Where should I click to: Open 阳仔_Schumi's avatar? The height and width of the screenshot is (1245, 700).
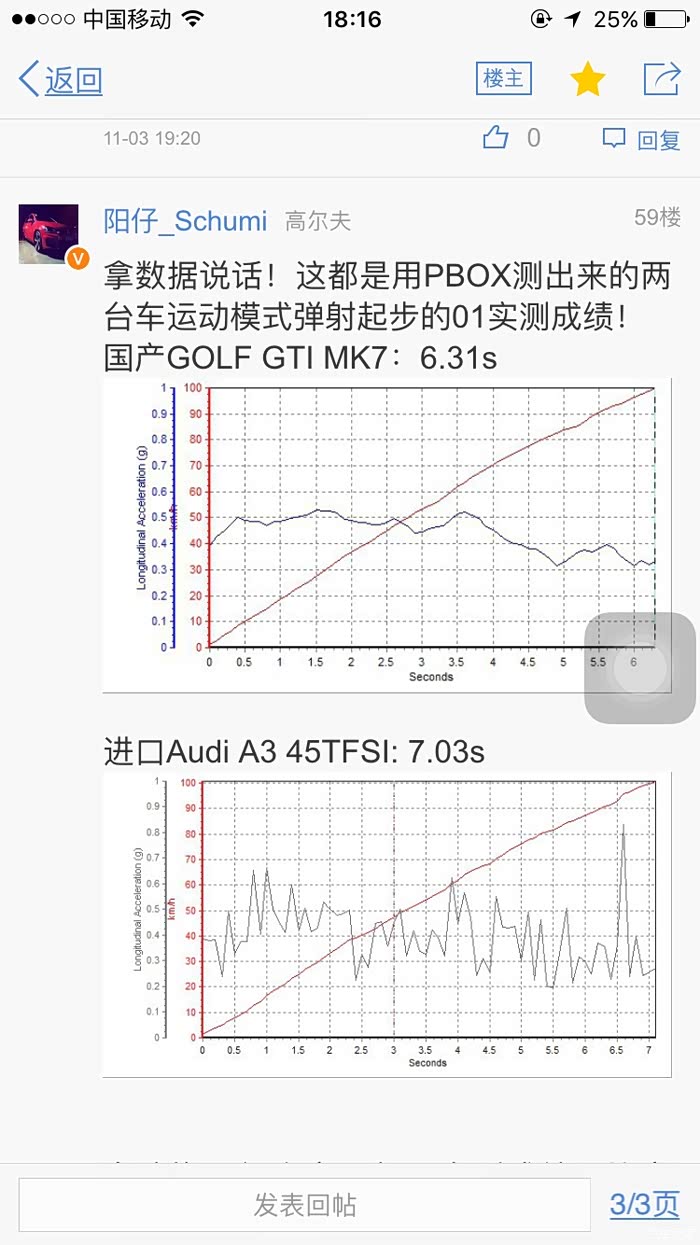[x=49, y=234]
